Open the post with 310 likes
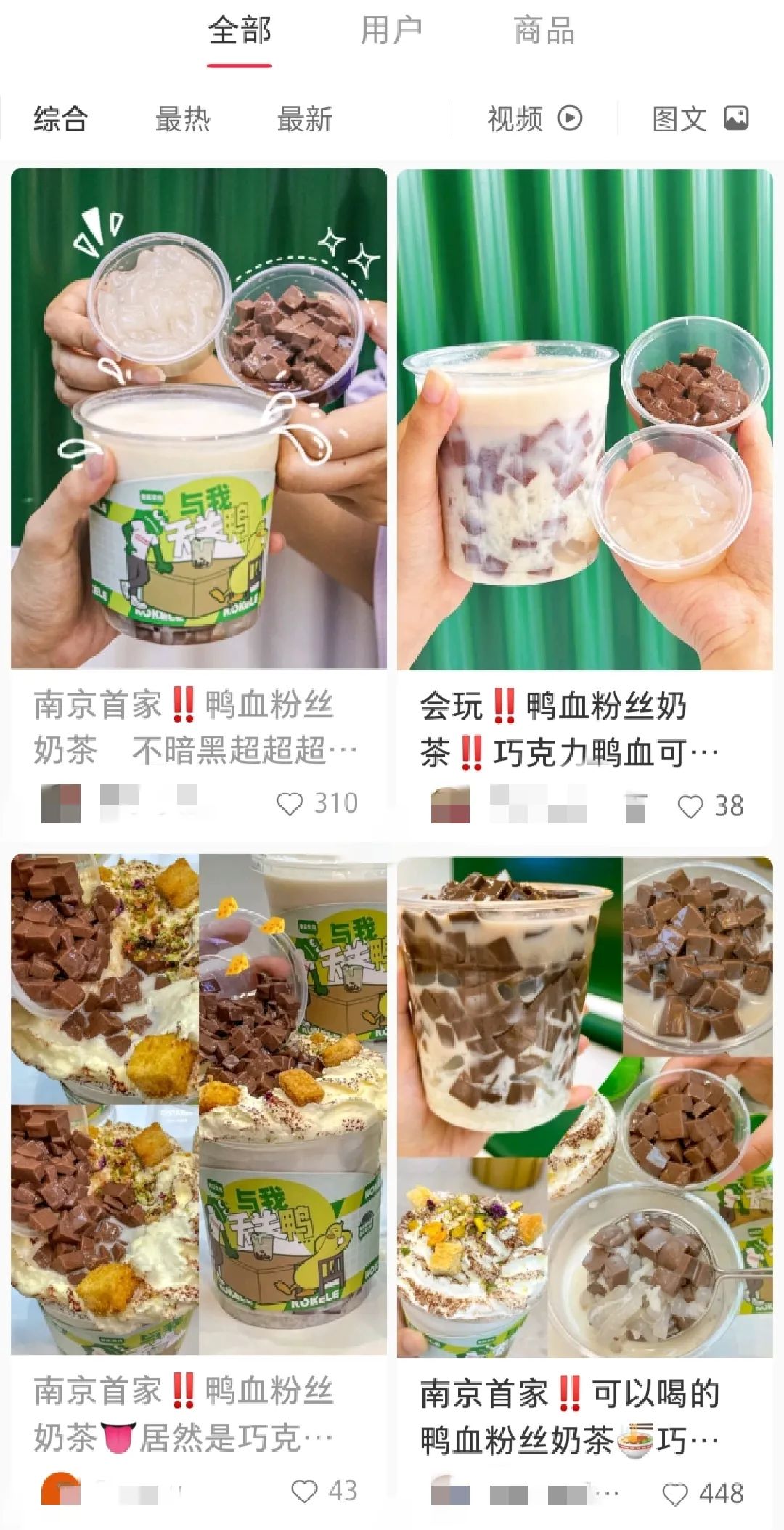Image resolution: width=784 pixels, height=1530 pixels. tap(198, 418)
